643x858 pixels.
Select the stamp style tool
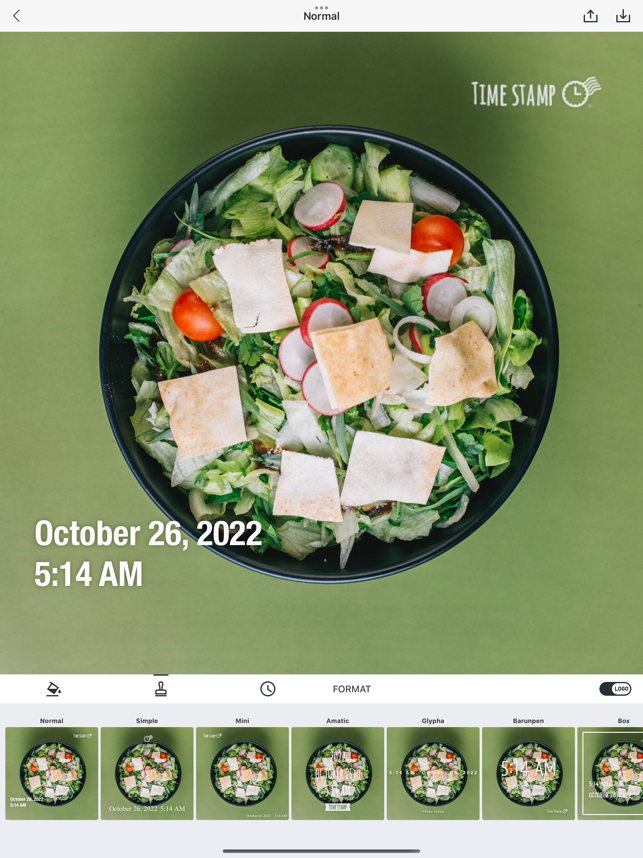pos(161,689)
